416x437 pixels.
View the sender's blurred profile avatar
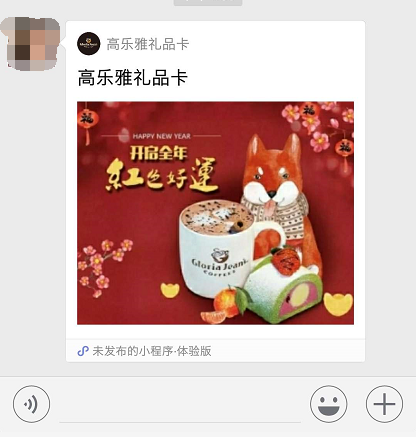tap(32, 44)
